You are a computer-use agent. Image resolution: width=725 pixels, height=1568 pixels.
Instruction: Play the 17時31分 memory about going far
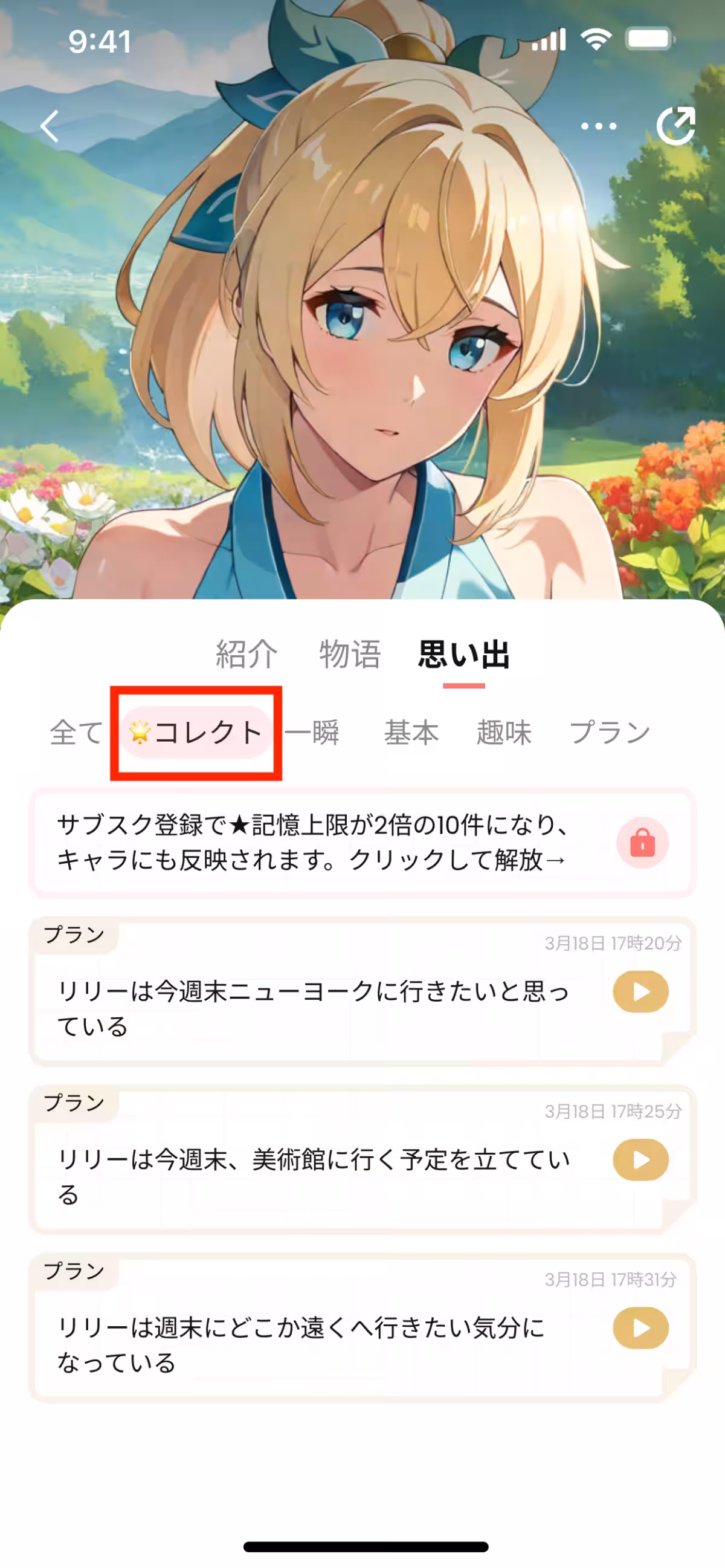click(640, 1327)
